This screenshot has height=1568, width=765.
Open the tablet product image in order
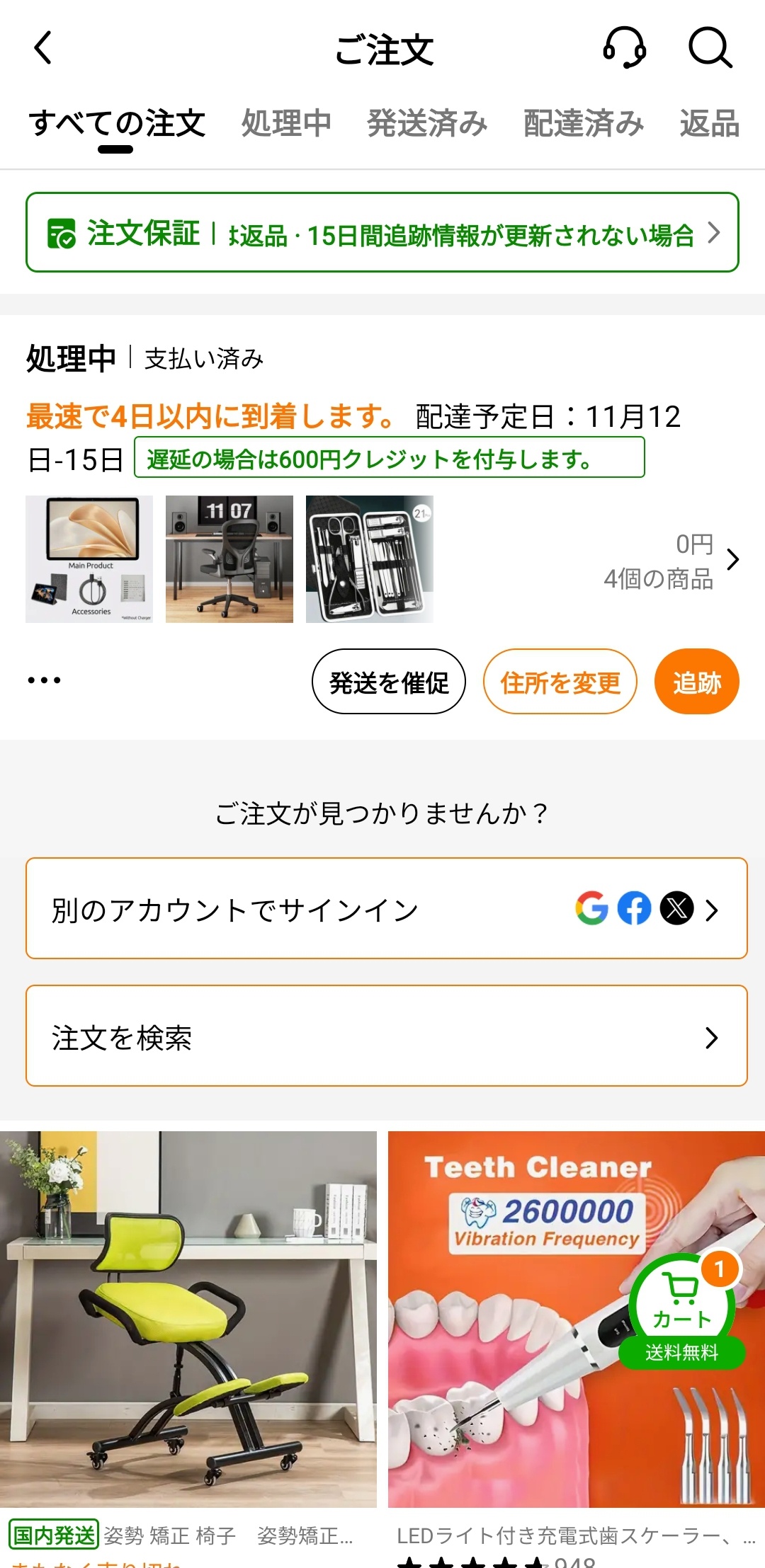(x=89, y=559)
